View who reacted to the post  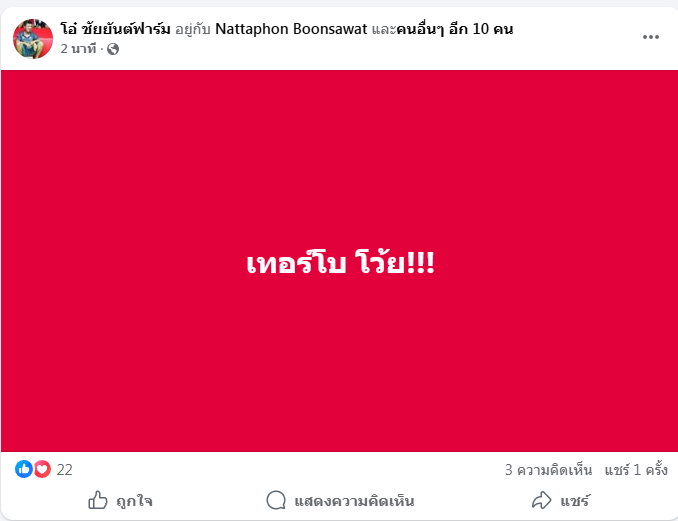pyautogui.click(x=45, y=469)
